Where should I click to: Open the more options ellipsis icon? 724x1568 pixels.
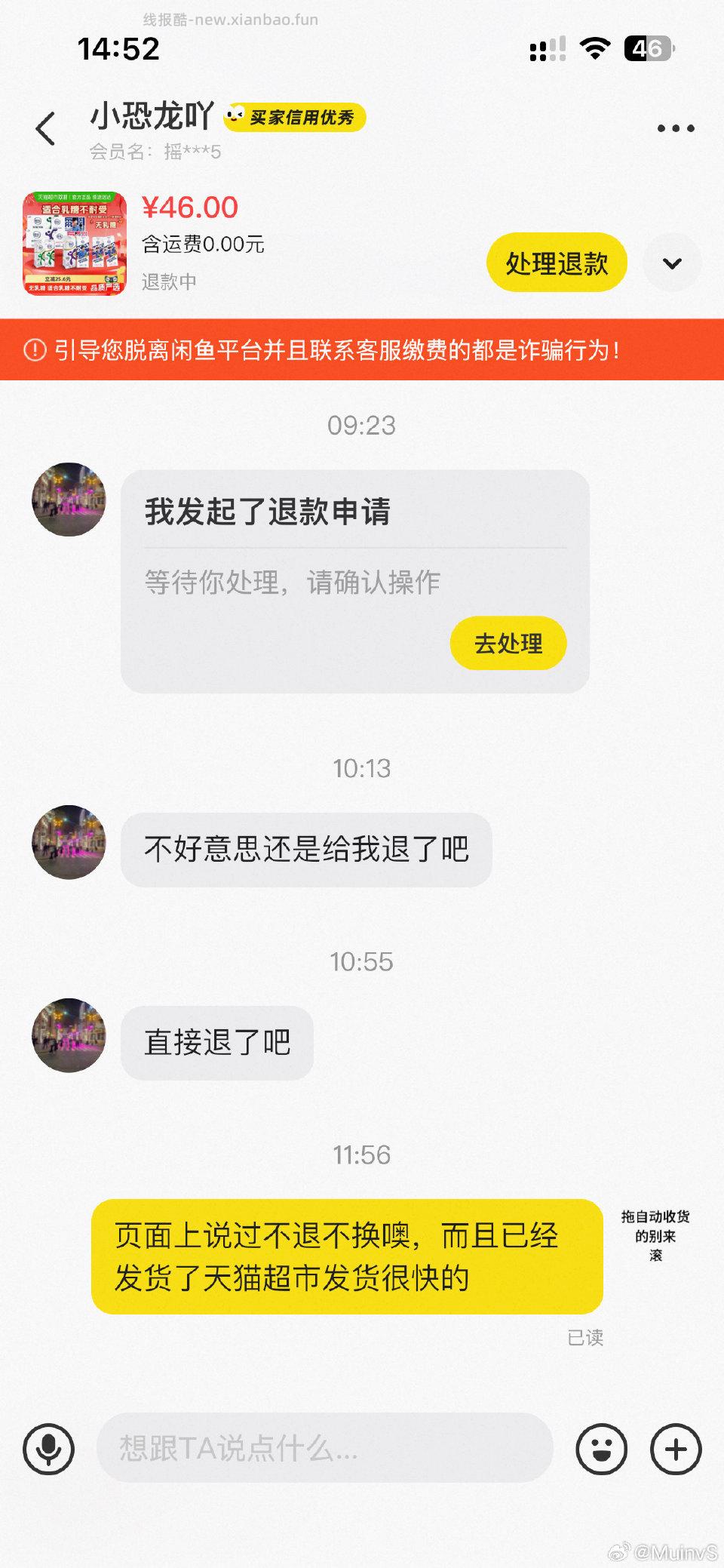coord(677,128)
